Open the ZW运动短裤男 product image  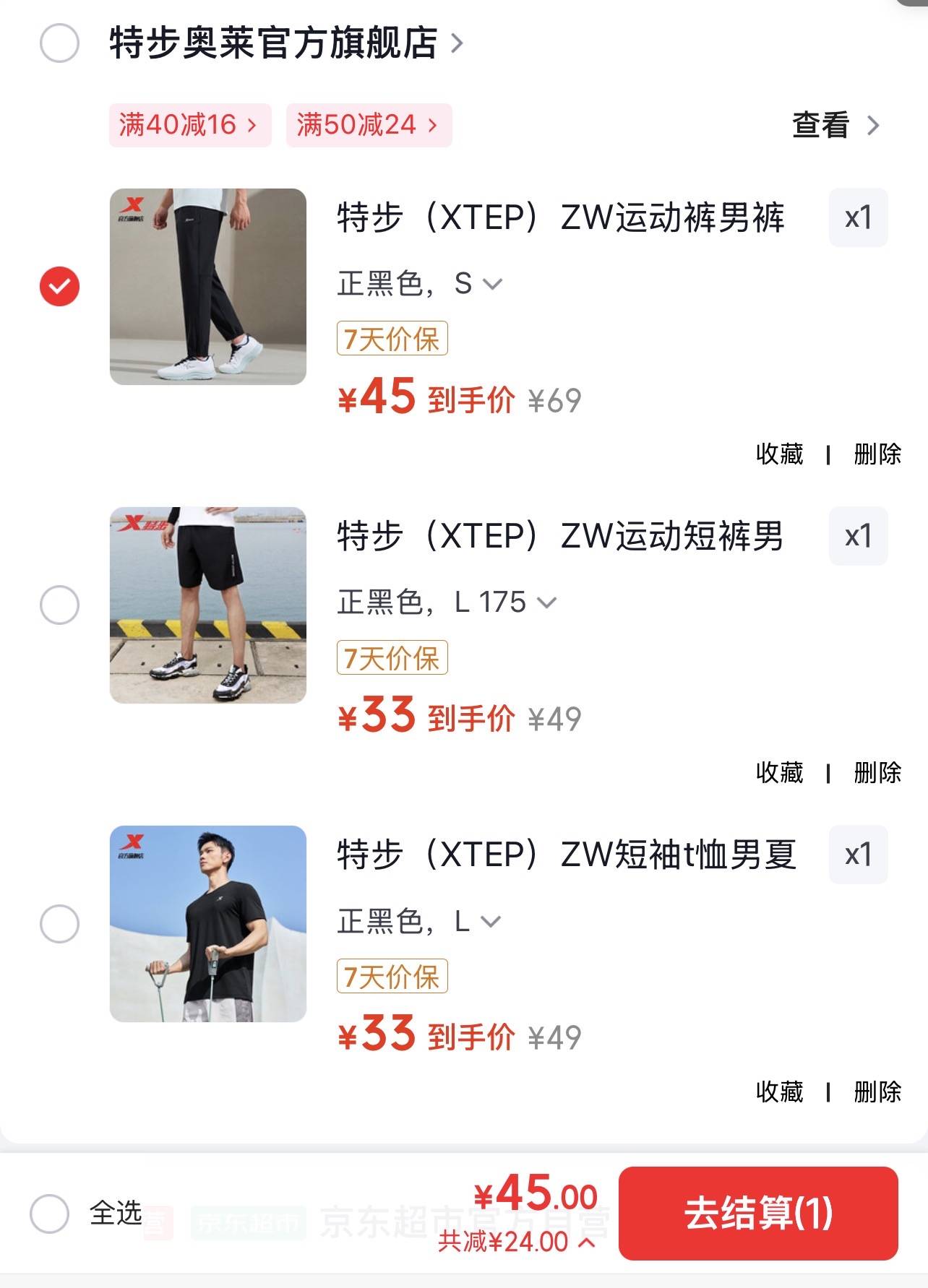point(208,605)
